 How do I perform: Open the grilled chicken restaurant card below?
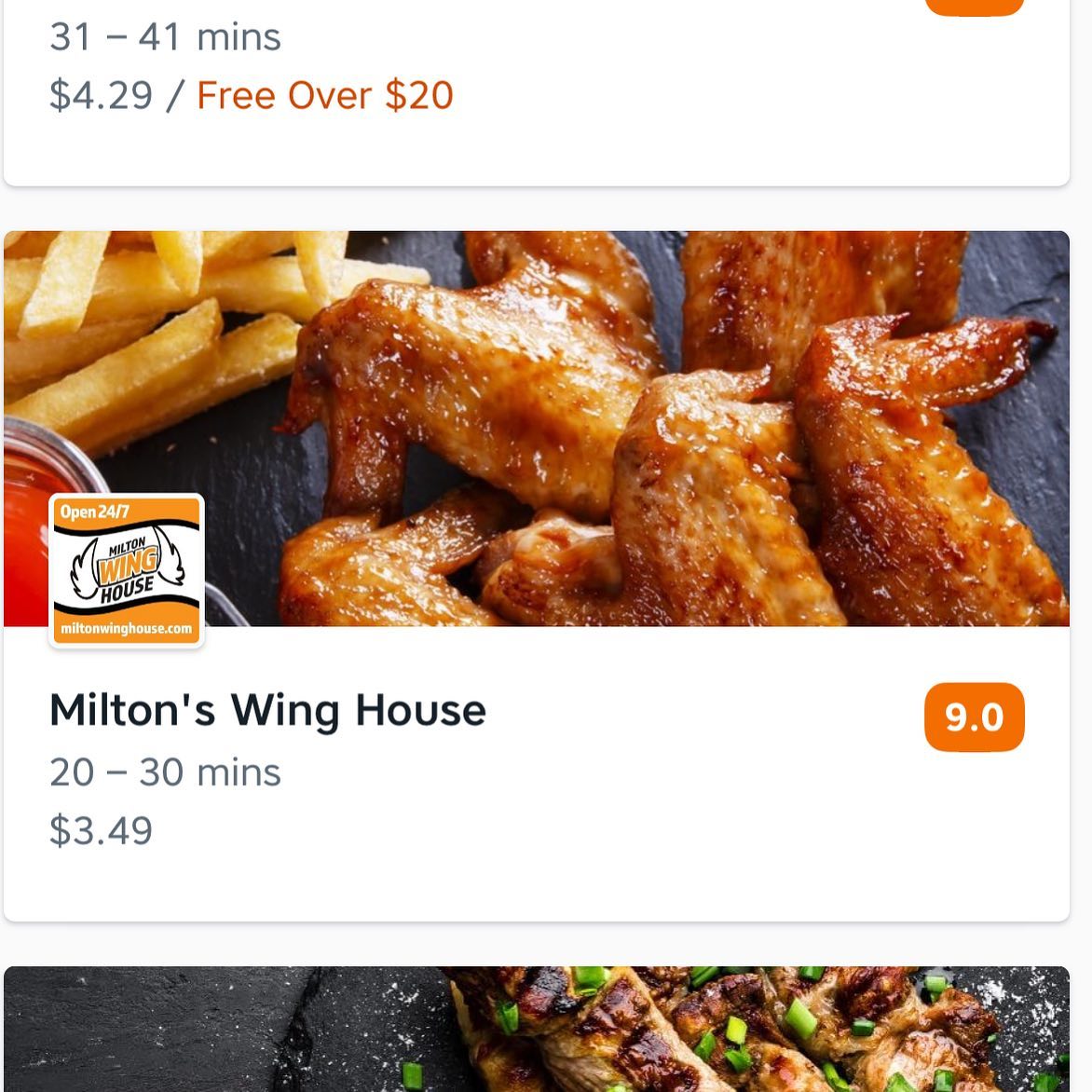point(536,1030)
